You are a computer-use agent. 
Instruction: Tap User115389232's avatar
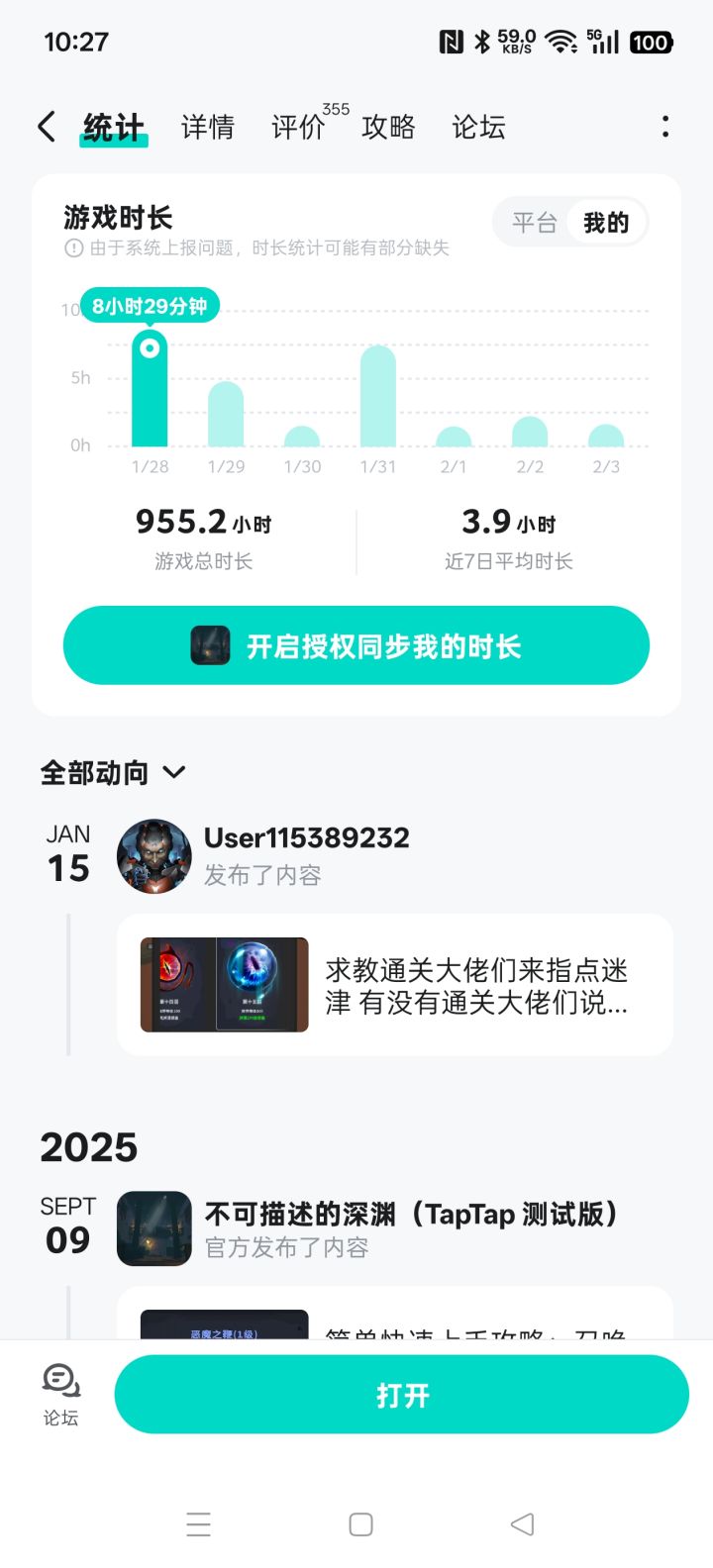(x=153, y=855)
